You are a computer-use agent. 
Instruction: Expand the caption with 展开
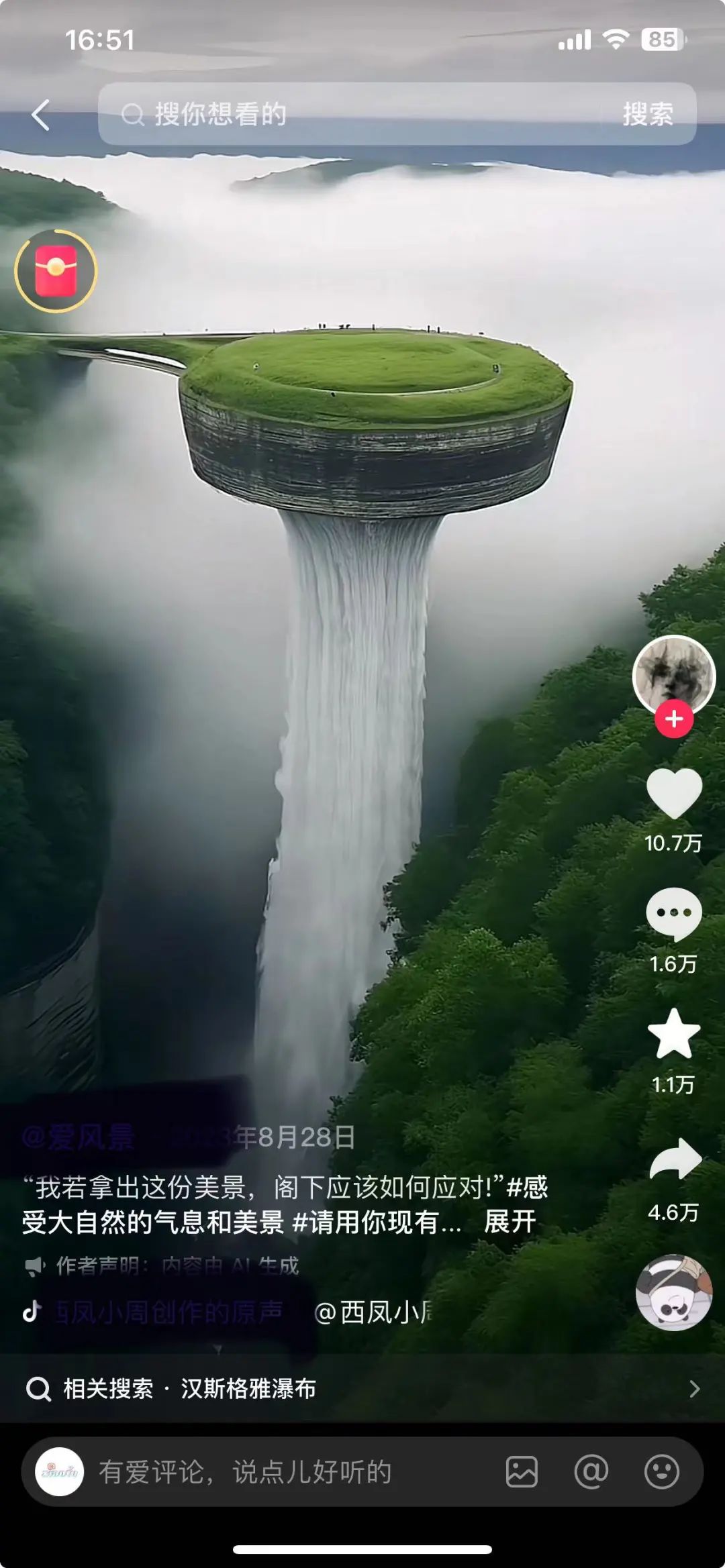coord(510,1222)
